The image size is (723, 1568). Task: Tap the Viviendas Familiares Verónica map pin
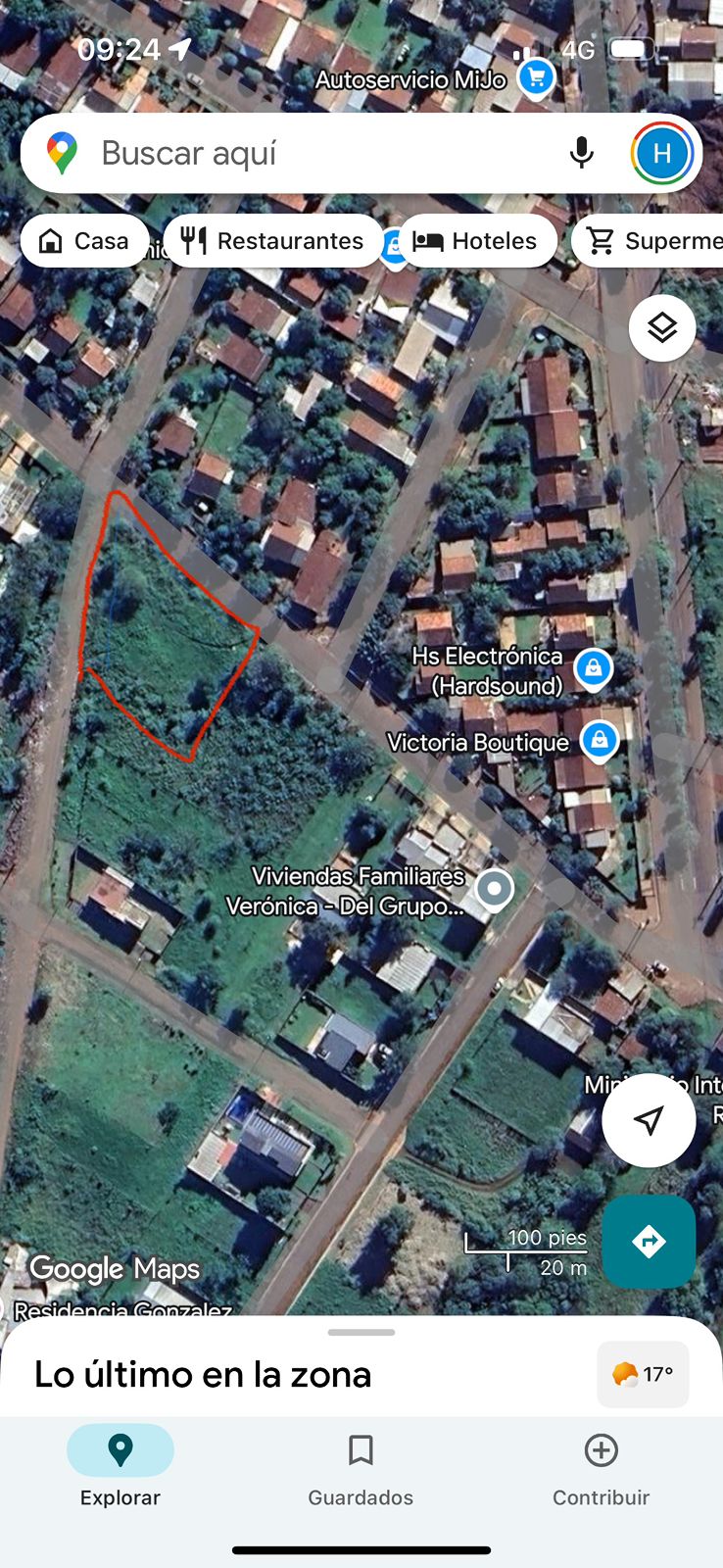(x=495, y=889)
